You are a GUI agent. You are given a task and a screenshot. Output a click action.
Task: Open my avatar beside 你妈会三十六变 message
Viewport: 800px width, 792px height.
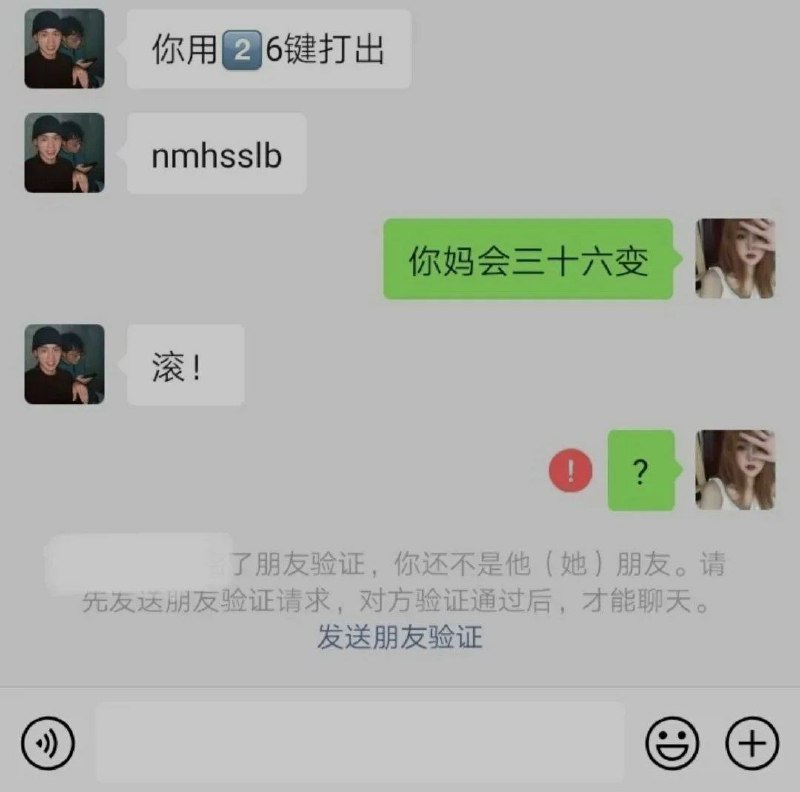point(735,258)
